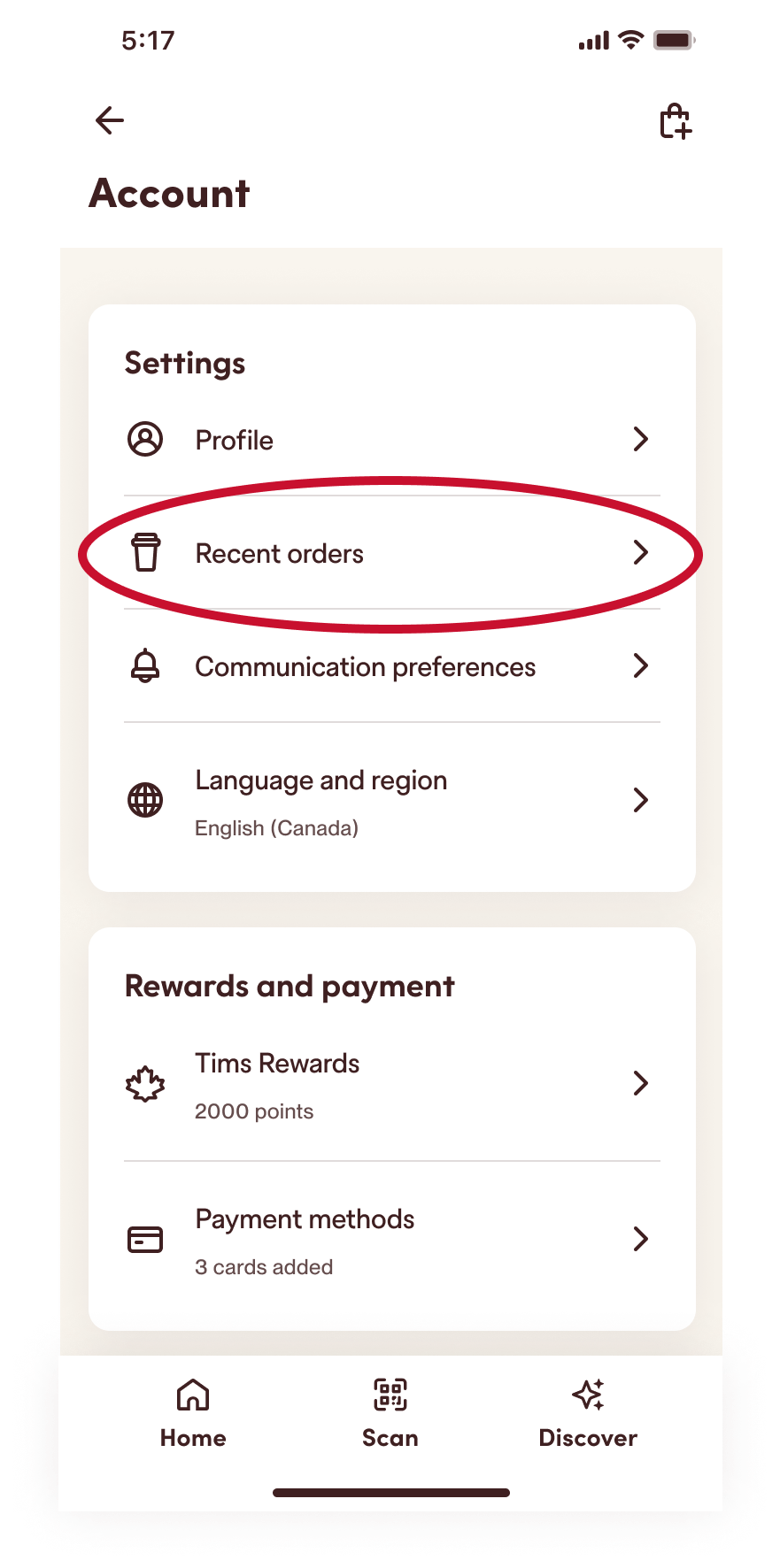Tap the globe icon beside Language and region
This screenshot has width=780, height=1568.
pyautogui.click(x=145, y=799)
